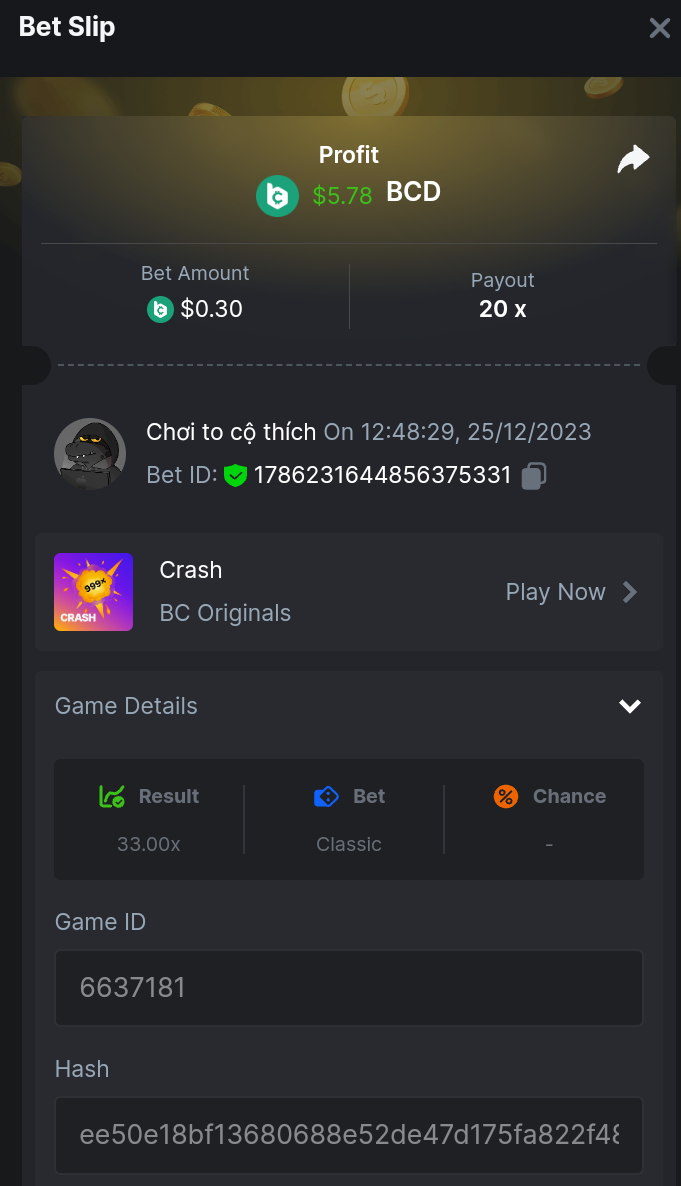
Task: Open the player's avatar profile
Action: pyautogui.click(x=90, y=454)
